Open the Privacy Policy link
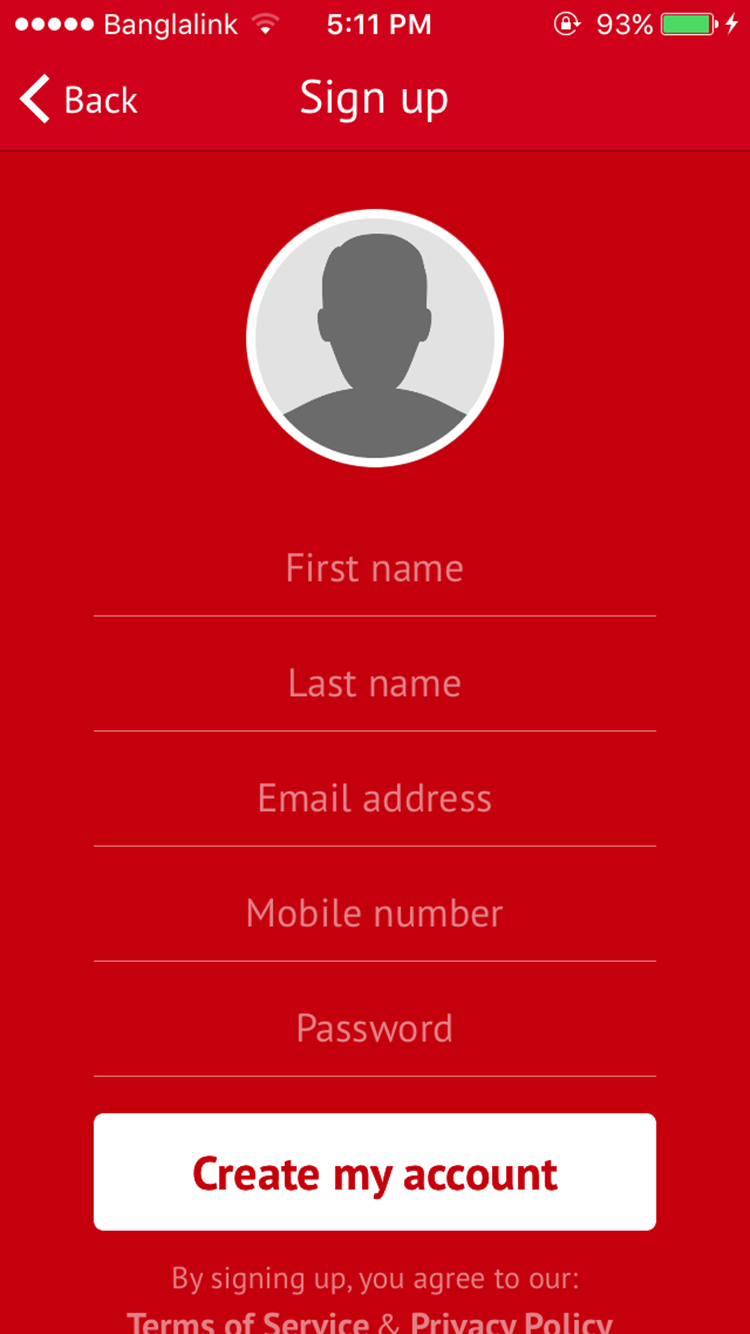Image resolution: width=750 pixels, height=1334 pixels. coord(511,1321)
